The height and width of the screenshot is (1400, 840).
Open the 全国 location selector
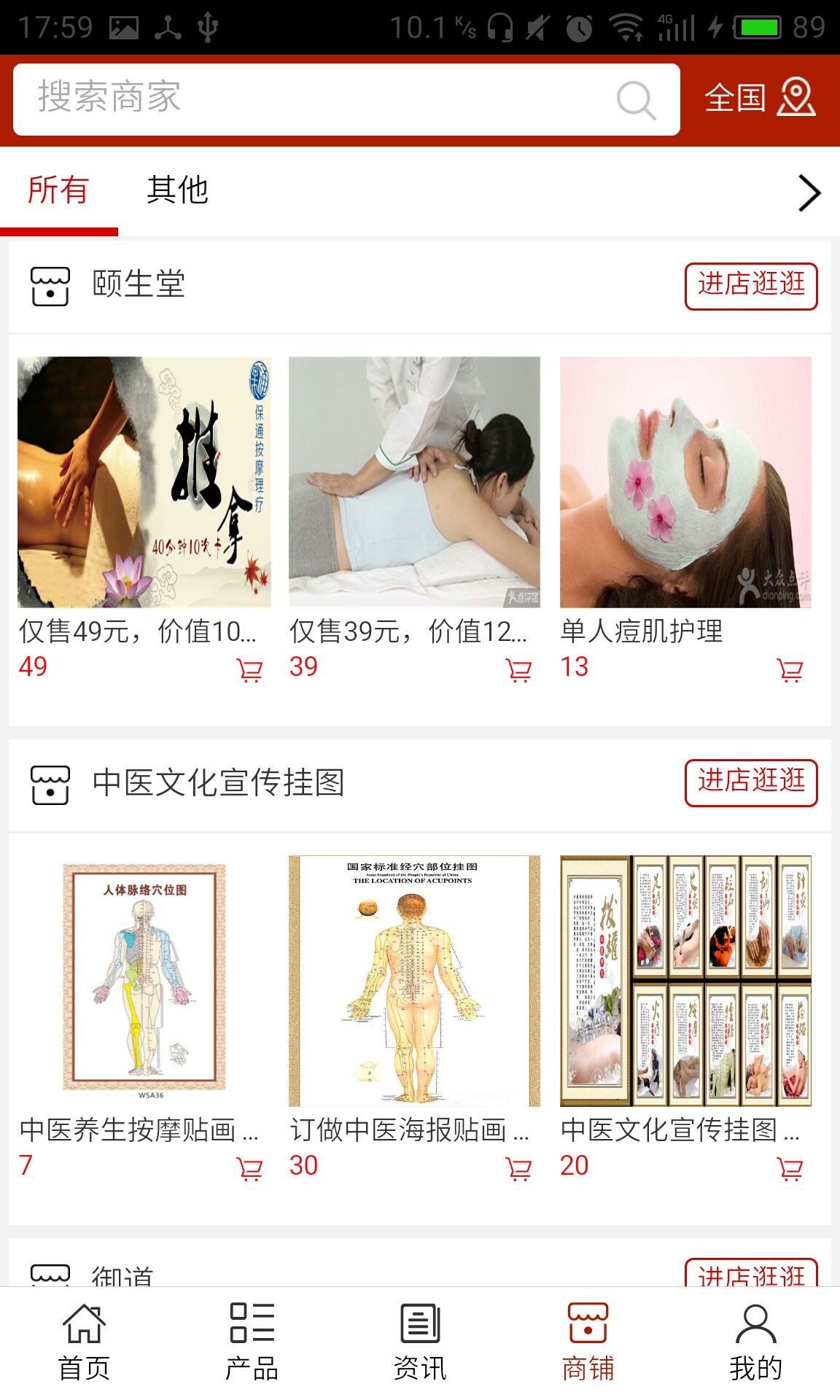(x=759, y=98)
